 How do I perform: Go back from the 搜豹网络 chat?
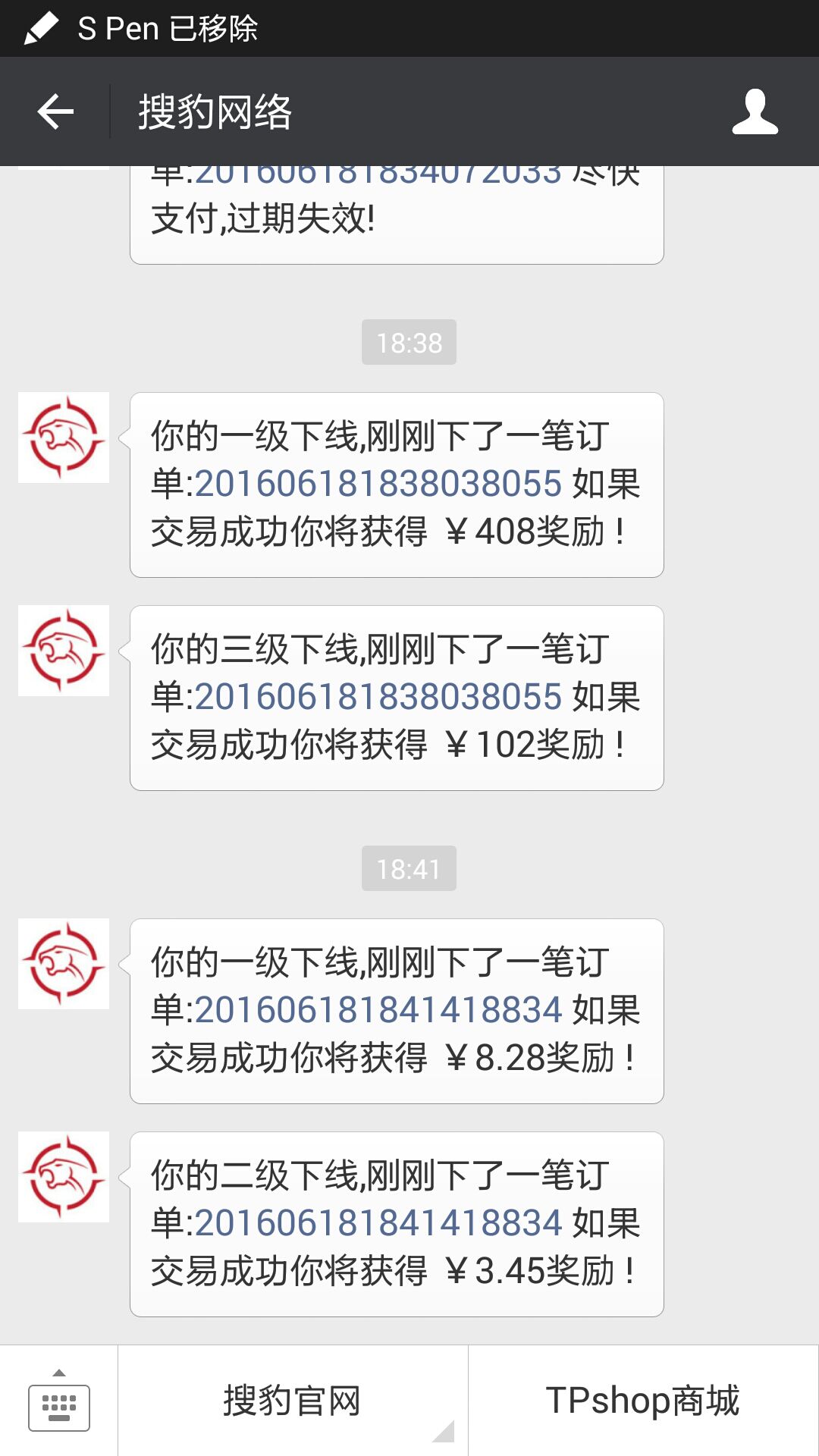[x=55, y=112]
